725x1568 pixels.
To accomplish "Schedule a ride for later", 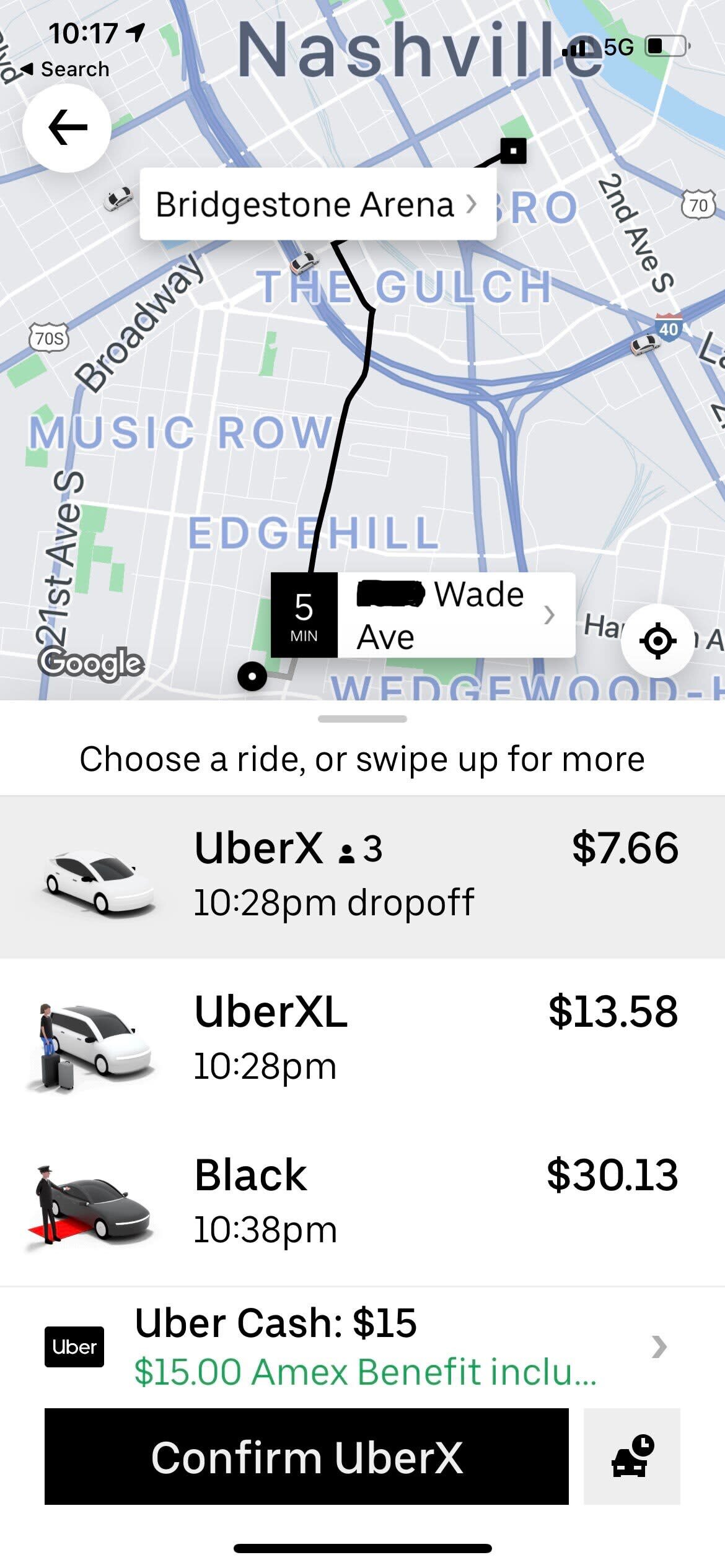I will (x=632, y=1457).
